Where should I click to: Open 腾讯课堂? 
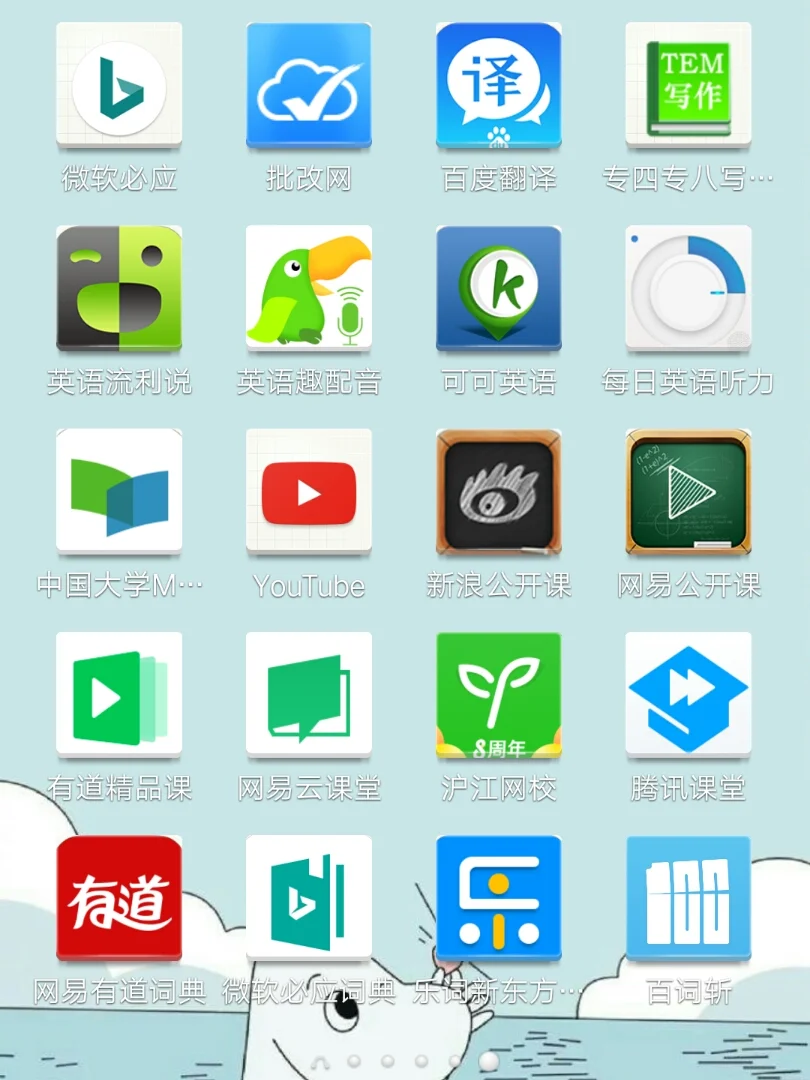click(x=689, y=695)
